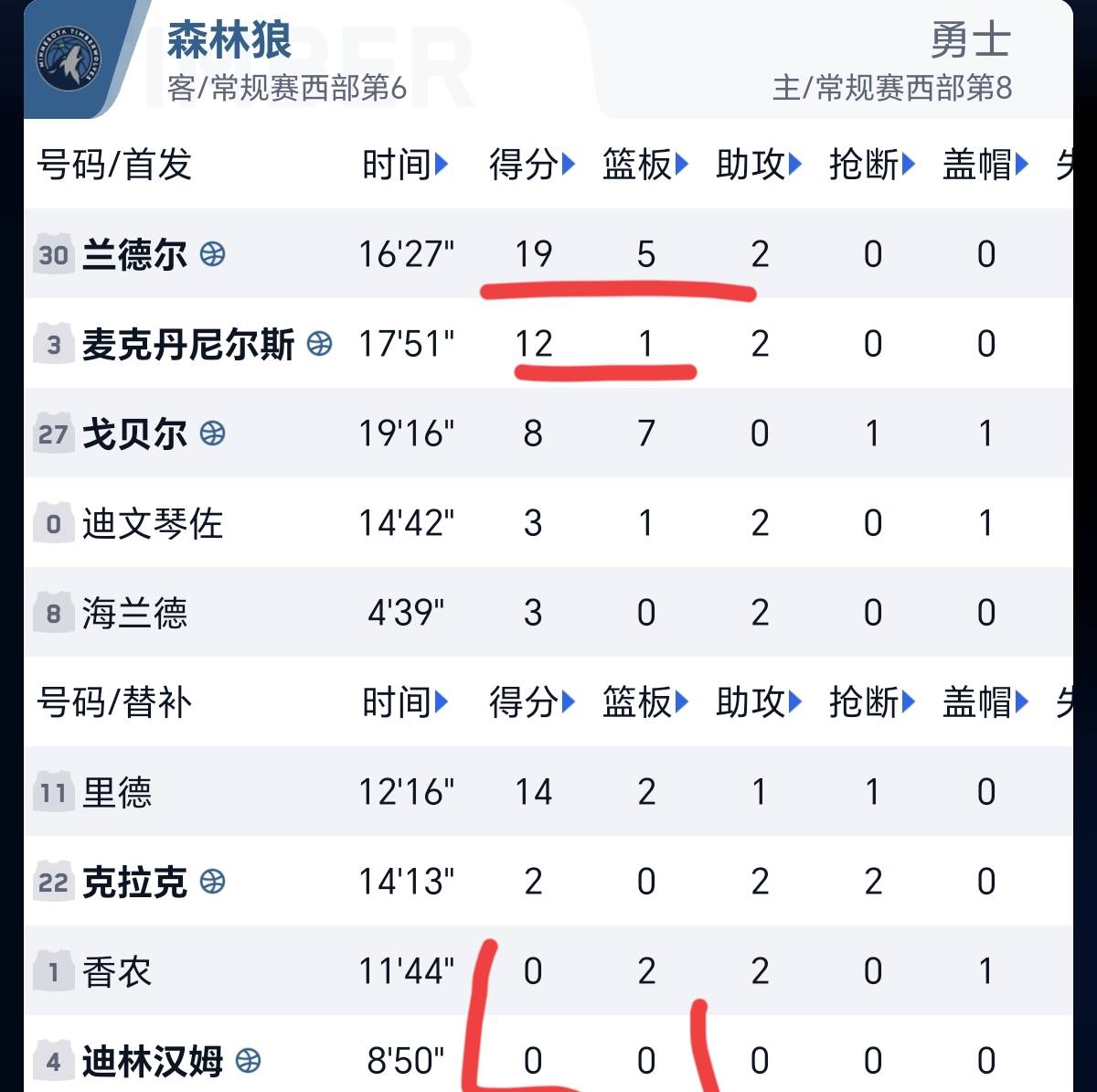This screenshot has width=1097, height=1092.
Task: Sort starters by 助攻
Action: [x=759, y=165]
